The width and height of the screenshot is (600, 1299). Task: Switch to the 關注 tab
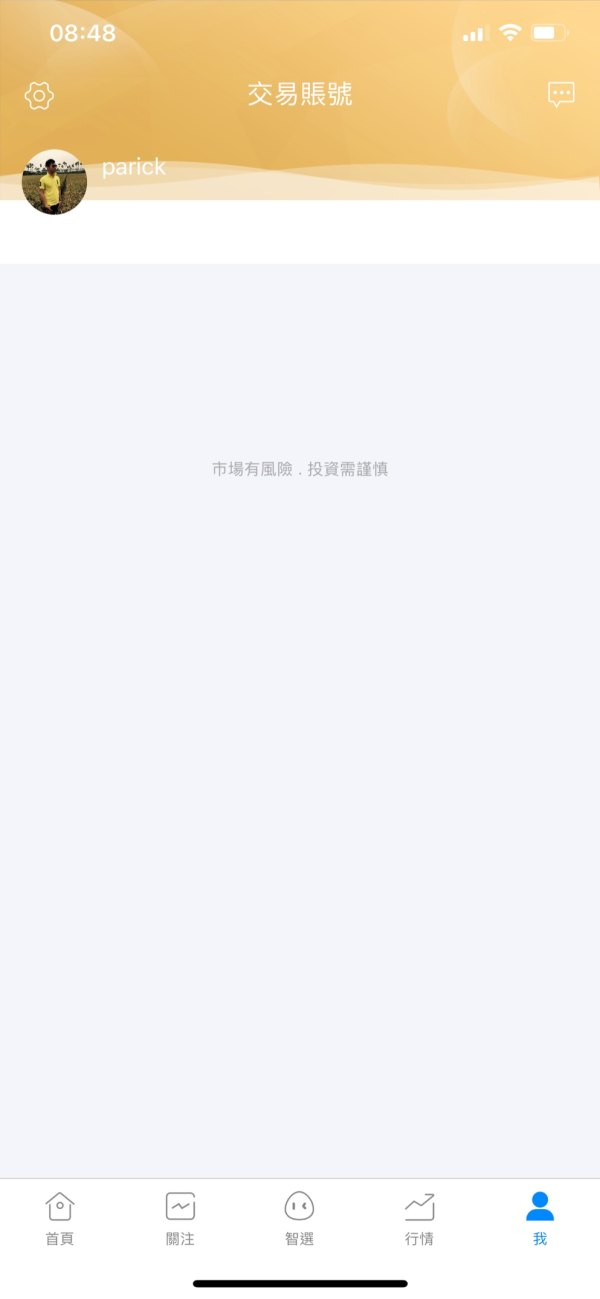180,1218
